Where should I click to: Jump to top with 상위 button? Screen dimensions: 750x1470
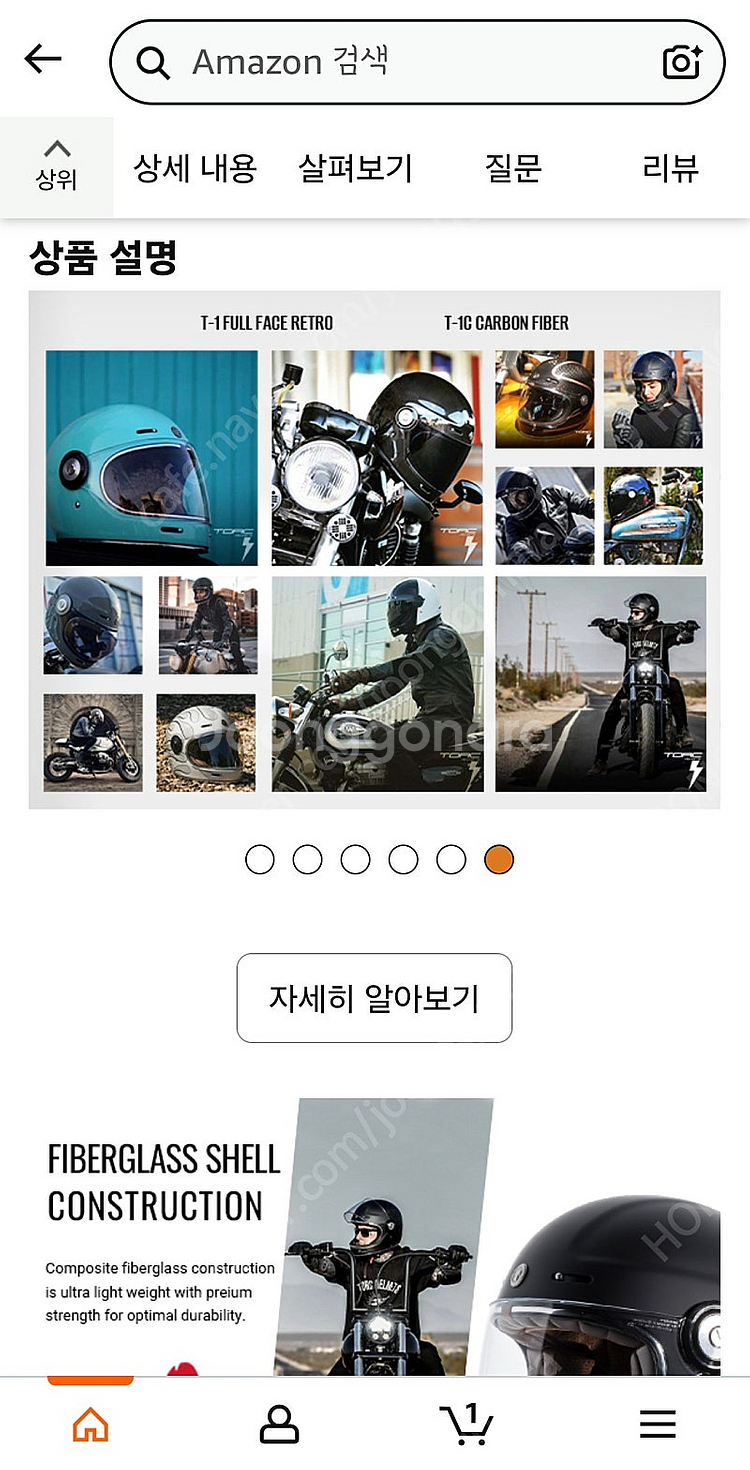tap(57, 167)
